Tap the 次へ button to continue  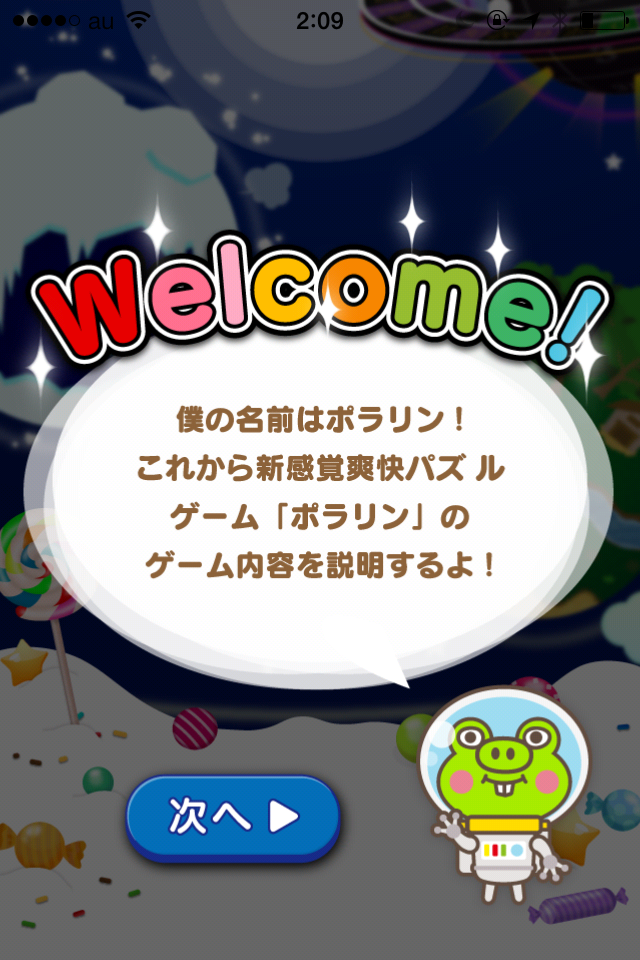click(232, 817)
